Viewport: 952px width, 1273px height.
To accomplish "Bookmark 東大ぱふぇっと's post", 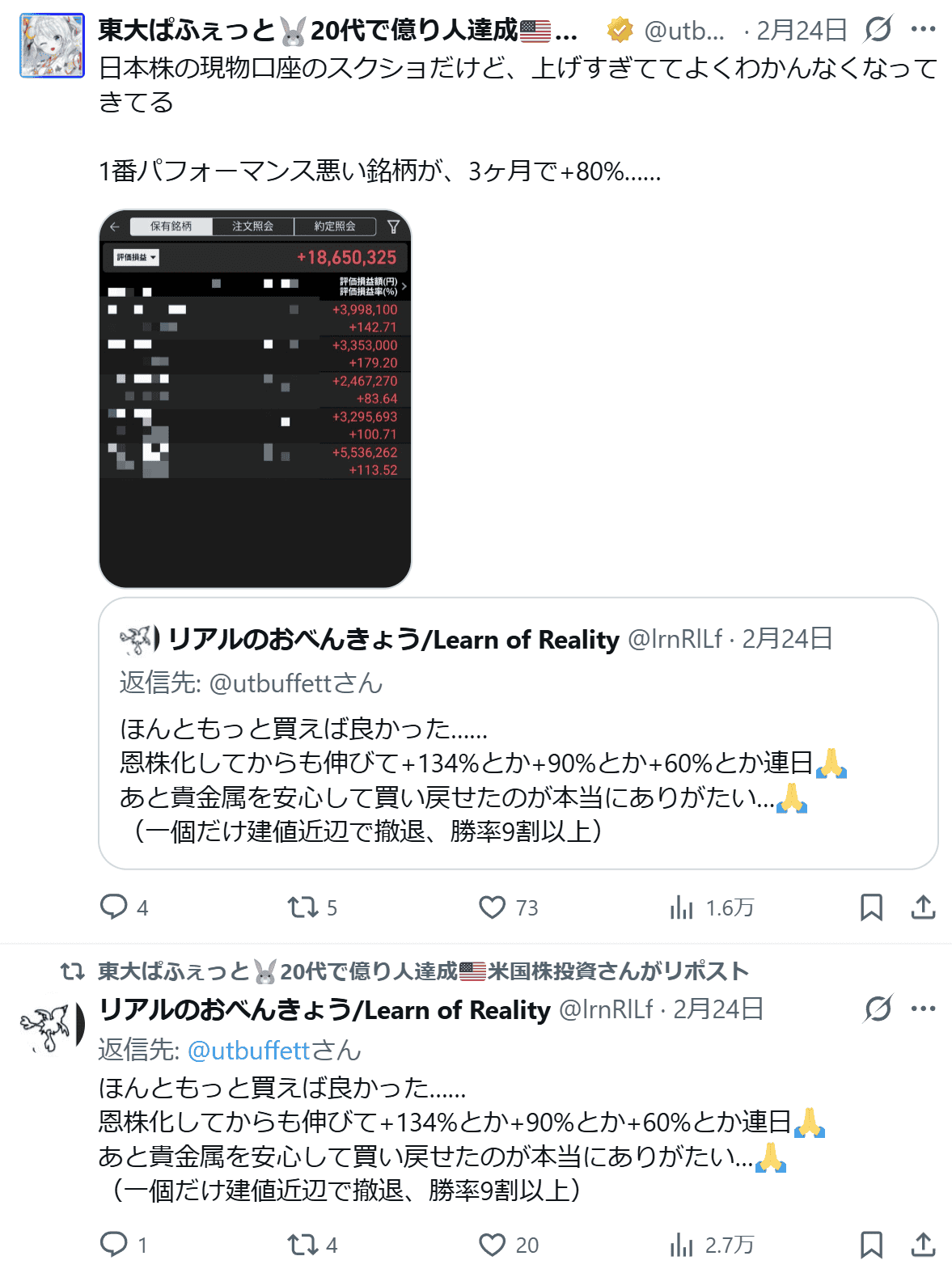I will (x=871, y=907).
